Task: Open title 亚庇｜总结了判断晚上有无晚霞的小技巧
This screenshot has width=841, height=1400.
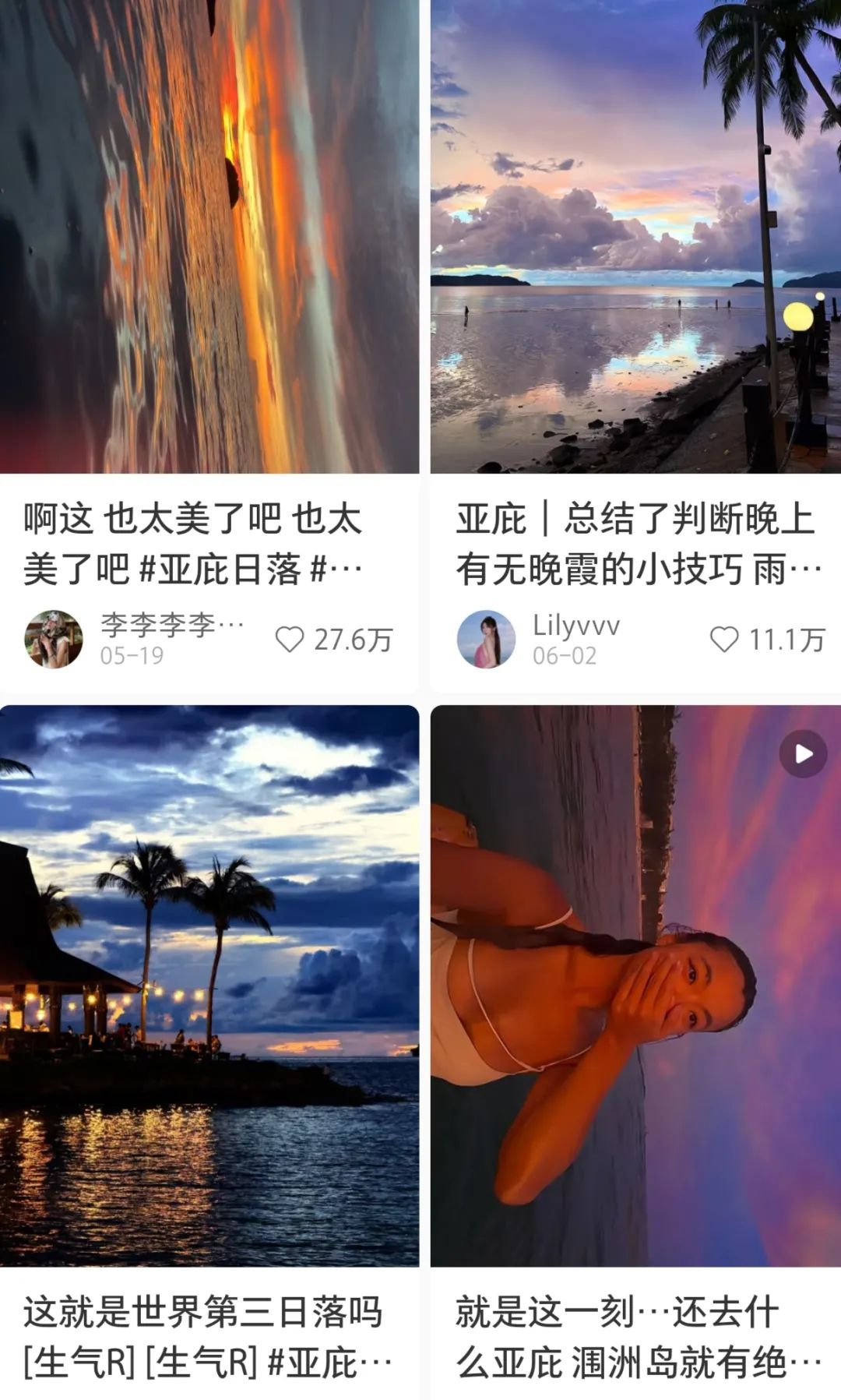Action: [x=639, y=544]
